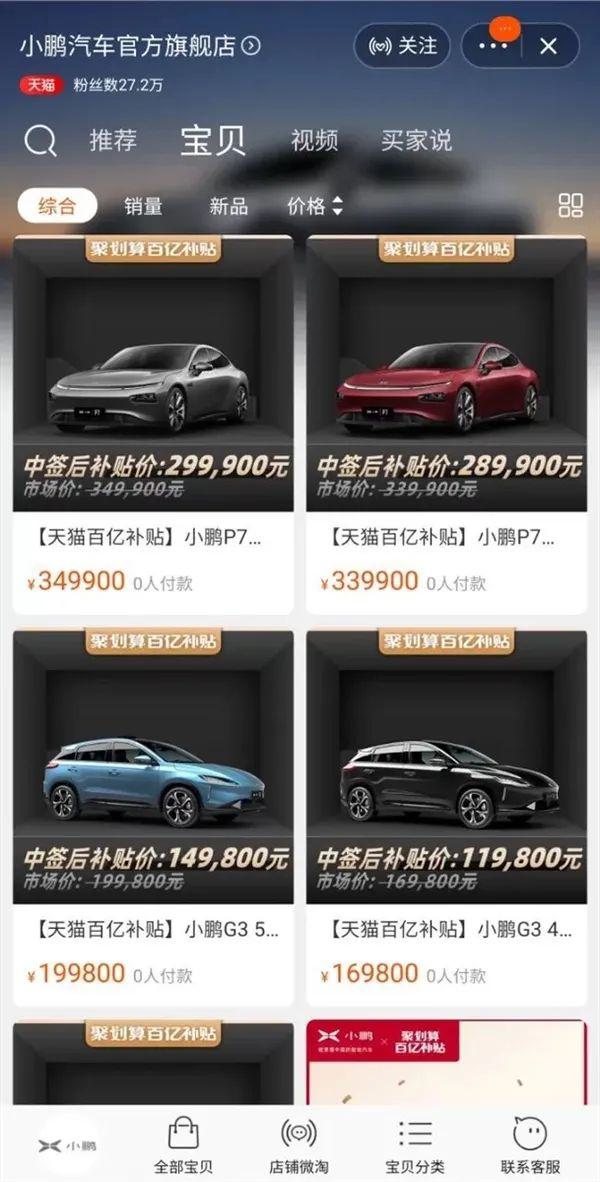Switch to the 买家说 tab

click(x=416, y=141)
